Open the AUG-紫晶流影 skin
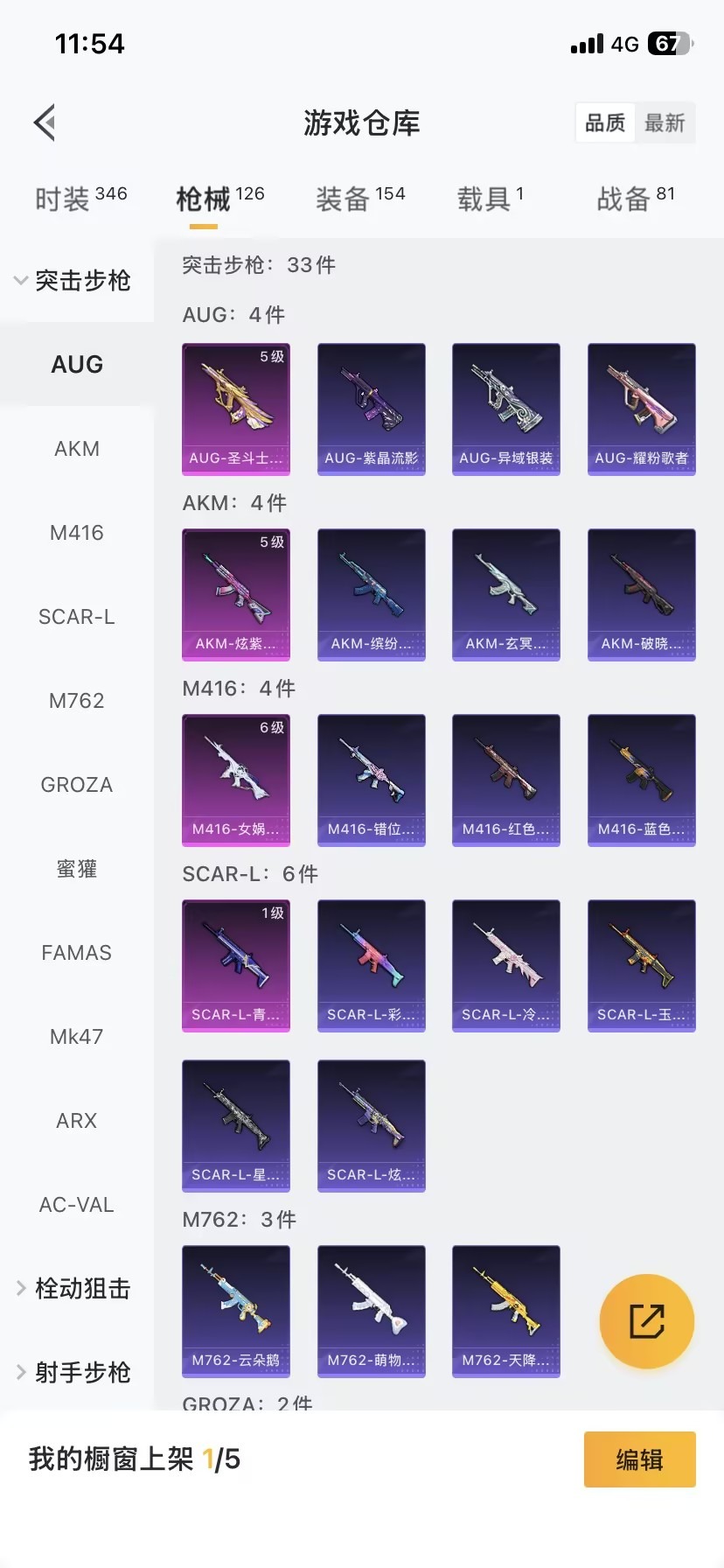Image resolution: width=724 pixels, height=1568 pixels. click(x=371, y=409)
